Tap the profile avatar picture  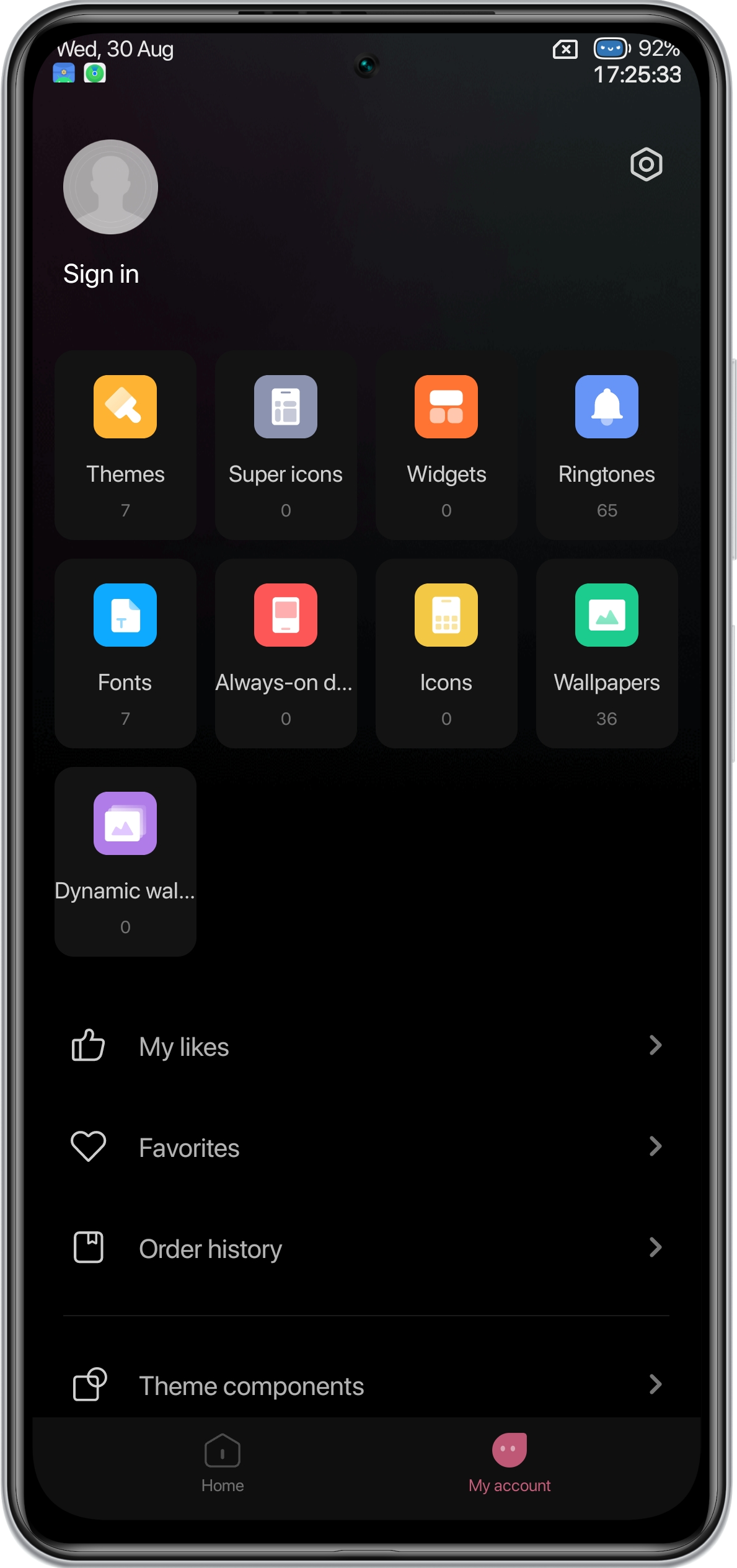[110, 187]
